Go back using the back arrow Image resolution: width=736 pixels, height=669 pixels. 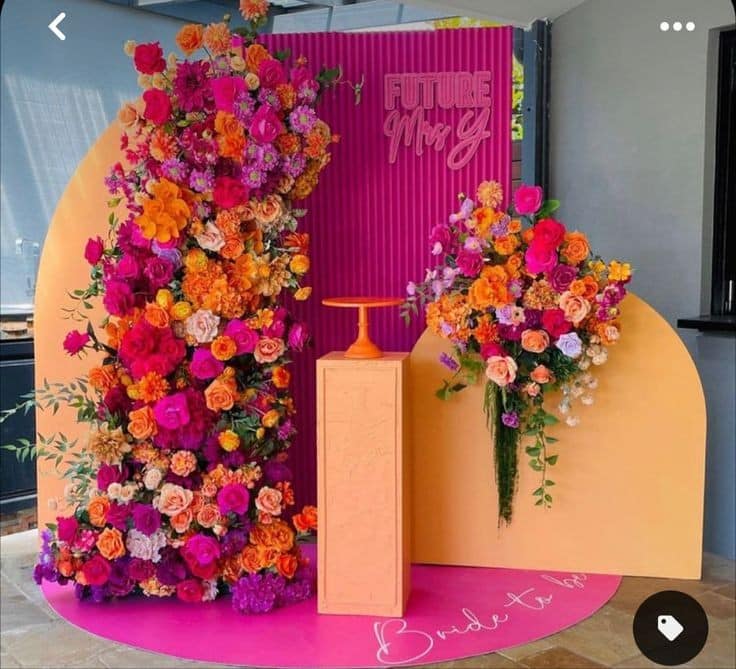pyautogui.click(x=57, y=27)
